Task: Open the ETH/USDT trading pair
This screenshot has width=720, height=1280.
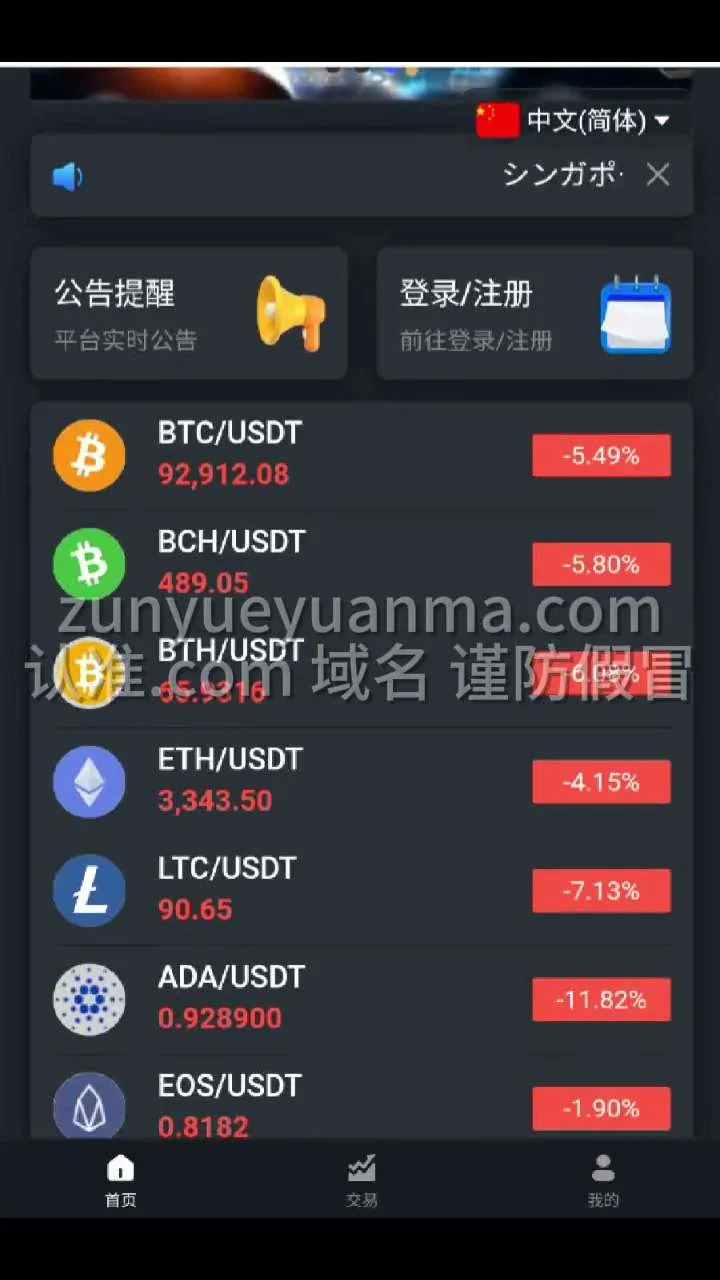Action: (x=360, y=781)
